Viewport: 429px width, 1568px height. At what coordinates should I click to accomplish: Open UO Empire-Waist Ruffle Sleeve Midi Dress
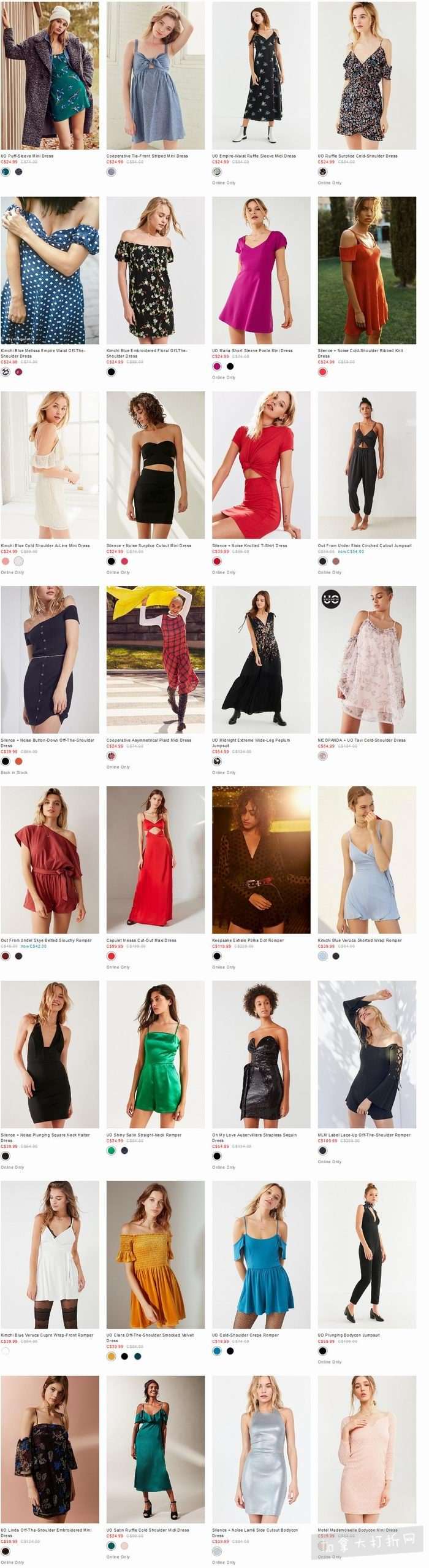point(261,75)
